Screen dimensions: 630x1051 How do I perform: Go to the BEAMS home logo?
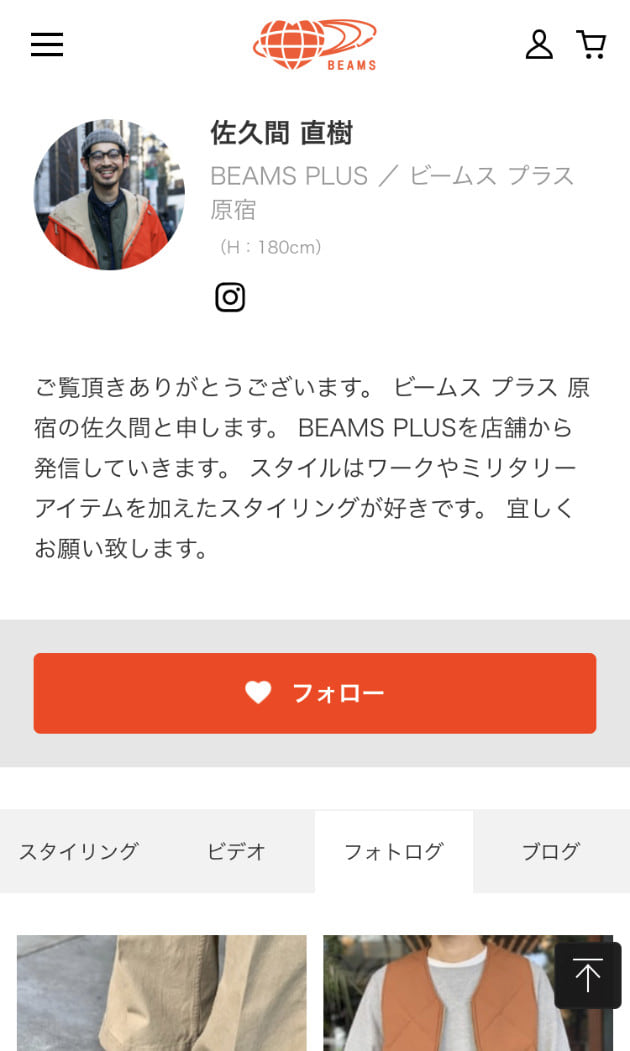(x=314, y=45)
